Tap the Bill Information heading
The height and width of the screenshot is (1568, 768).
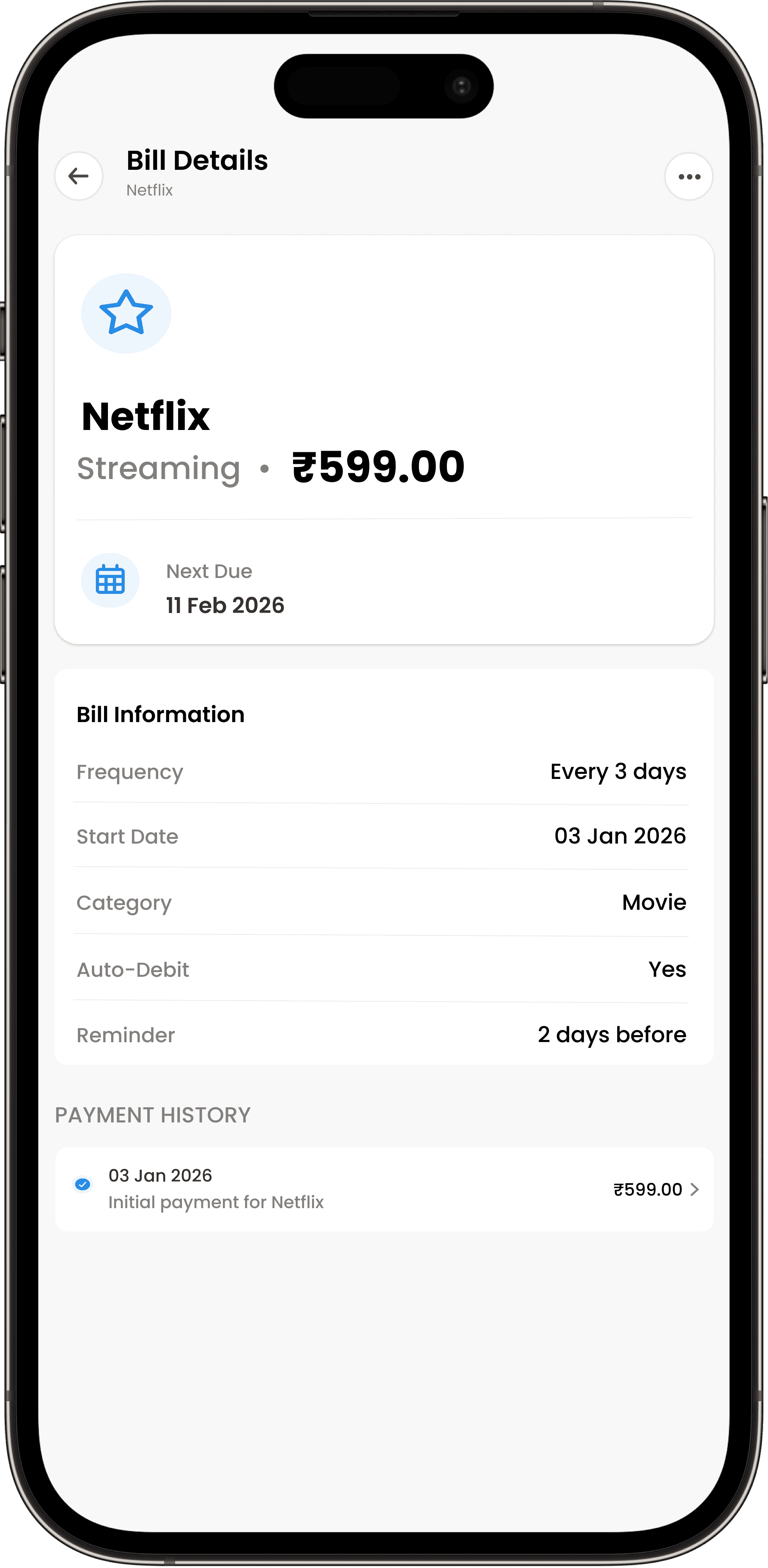(x=160, y=714)
